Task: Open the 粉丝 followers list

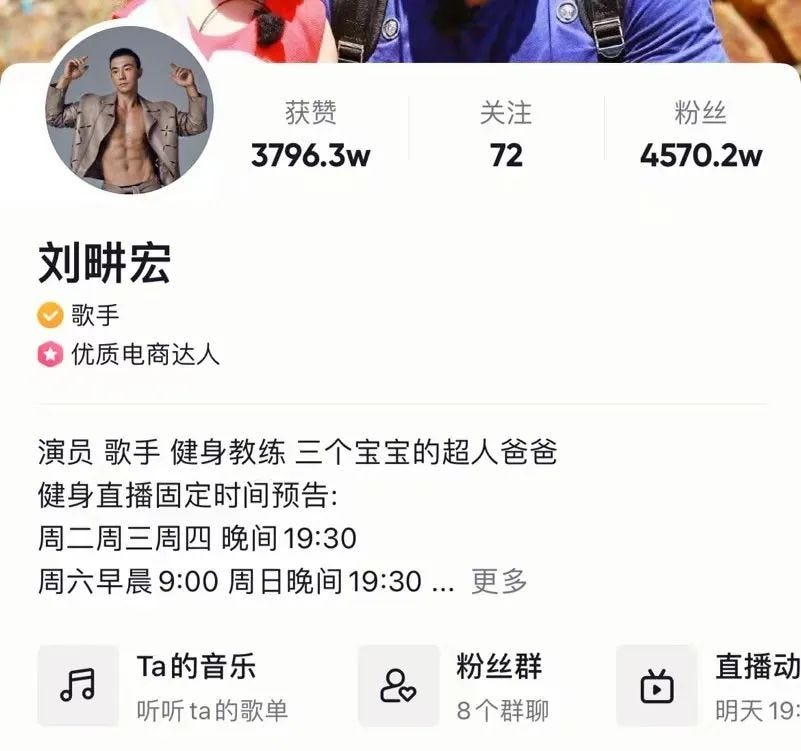Action: point(700,135)
